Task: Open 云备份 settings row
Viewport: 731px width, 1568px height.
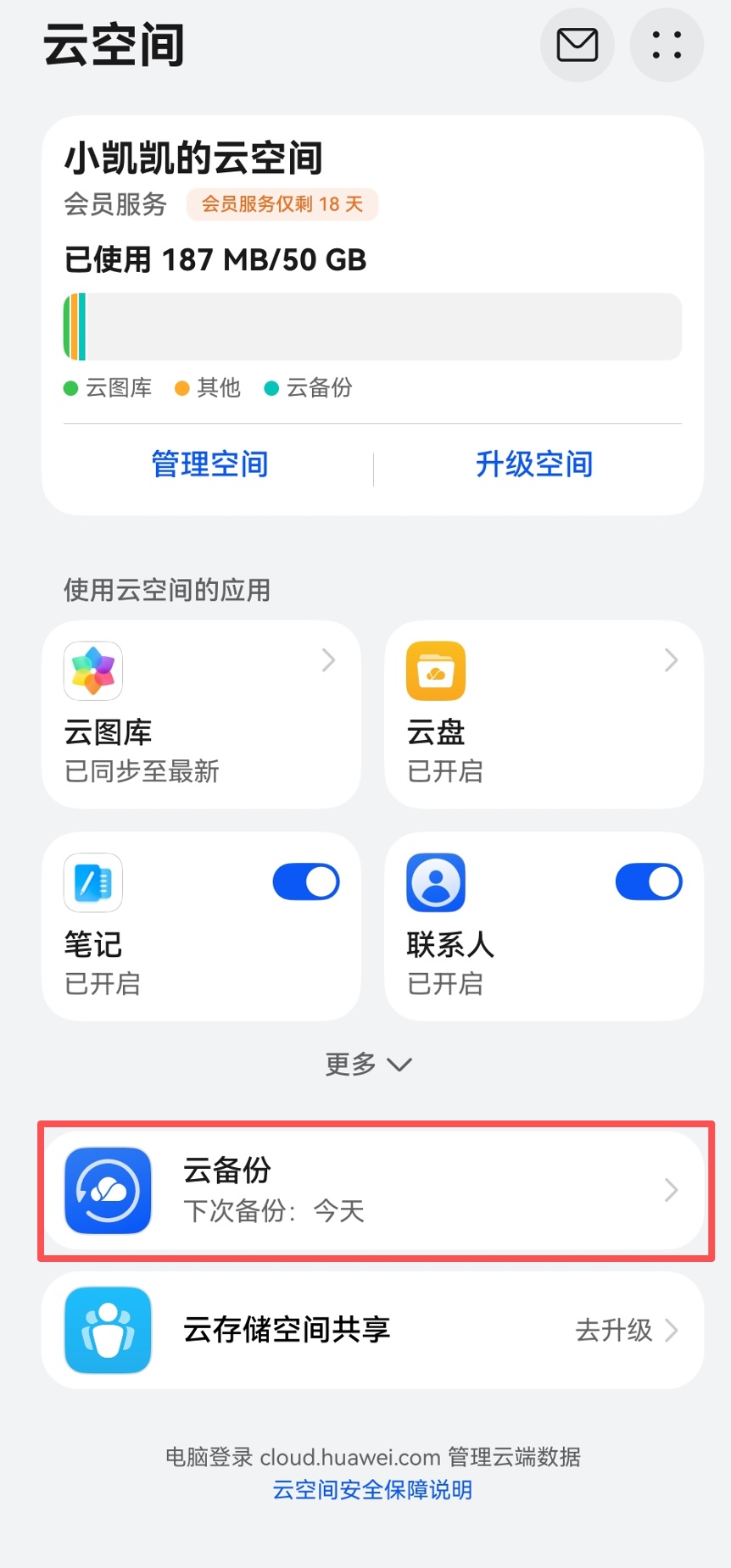Action: pyautogui.click(x=372, y=1190)
